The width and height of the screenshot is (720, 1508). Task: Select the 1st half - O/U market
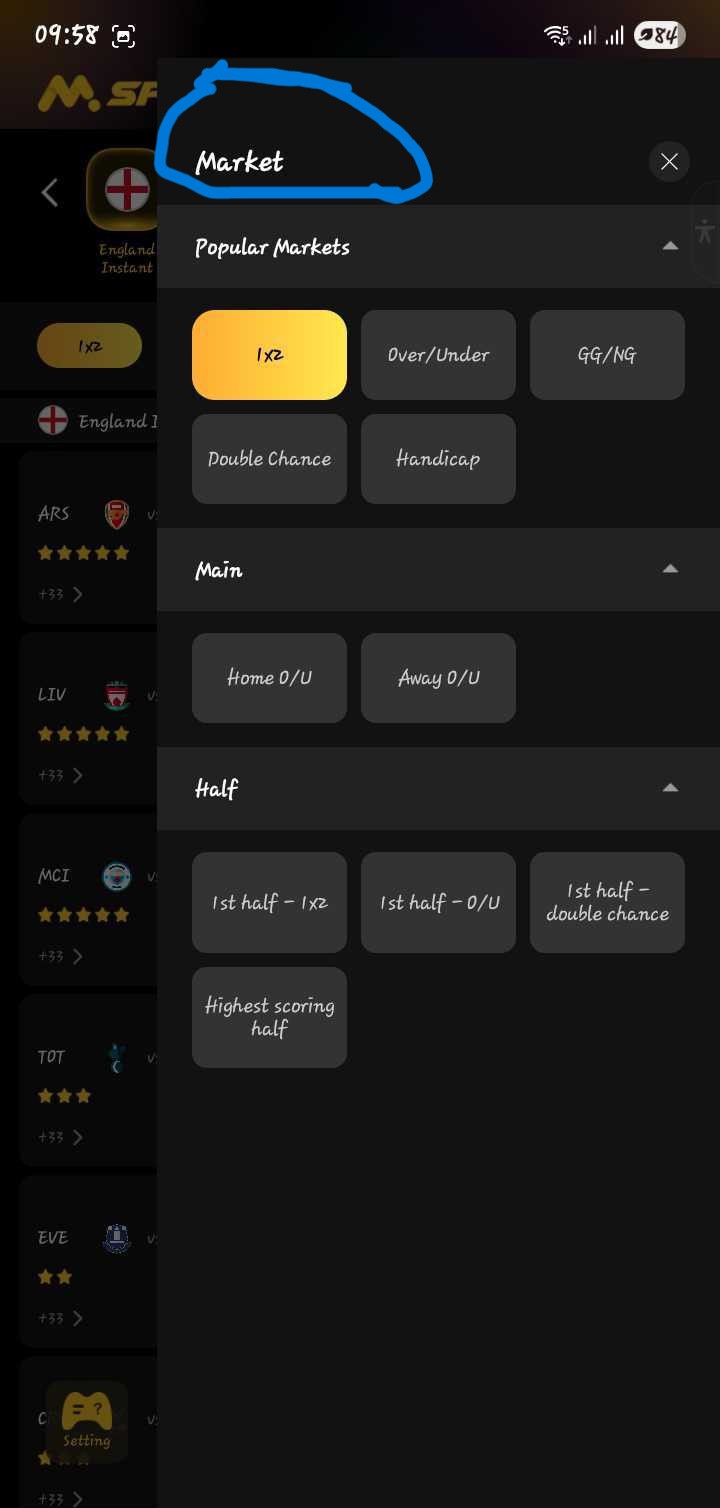point(438,902)
